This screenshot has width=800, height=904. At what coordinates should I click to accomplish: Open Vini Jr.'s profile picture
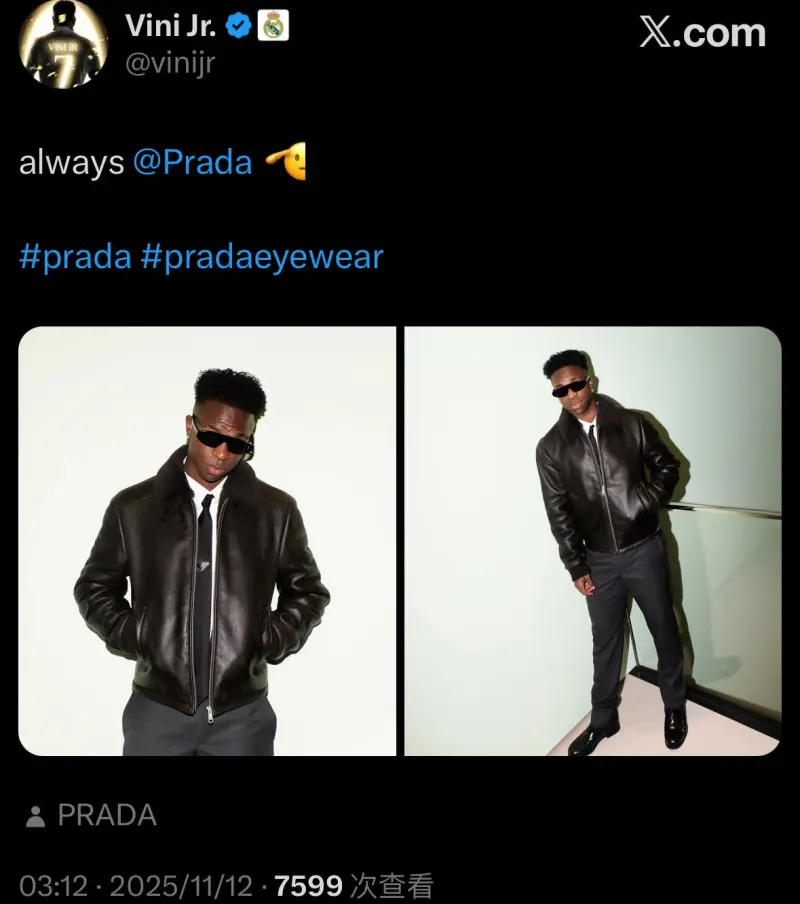point(63,44)
